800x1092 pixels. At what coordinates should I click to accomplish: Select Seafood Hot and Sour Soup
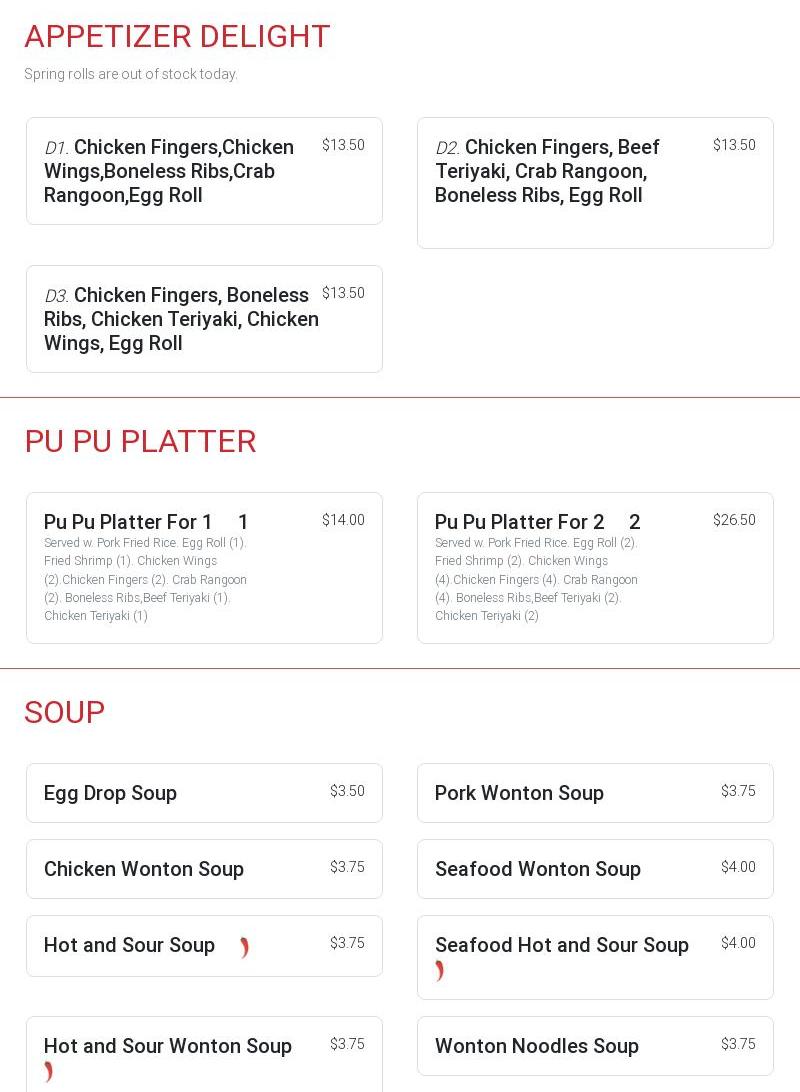pos(595,957)
